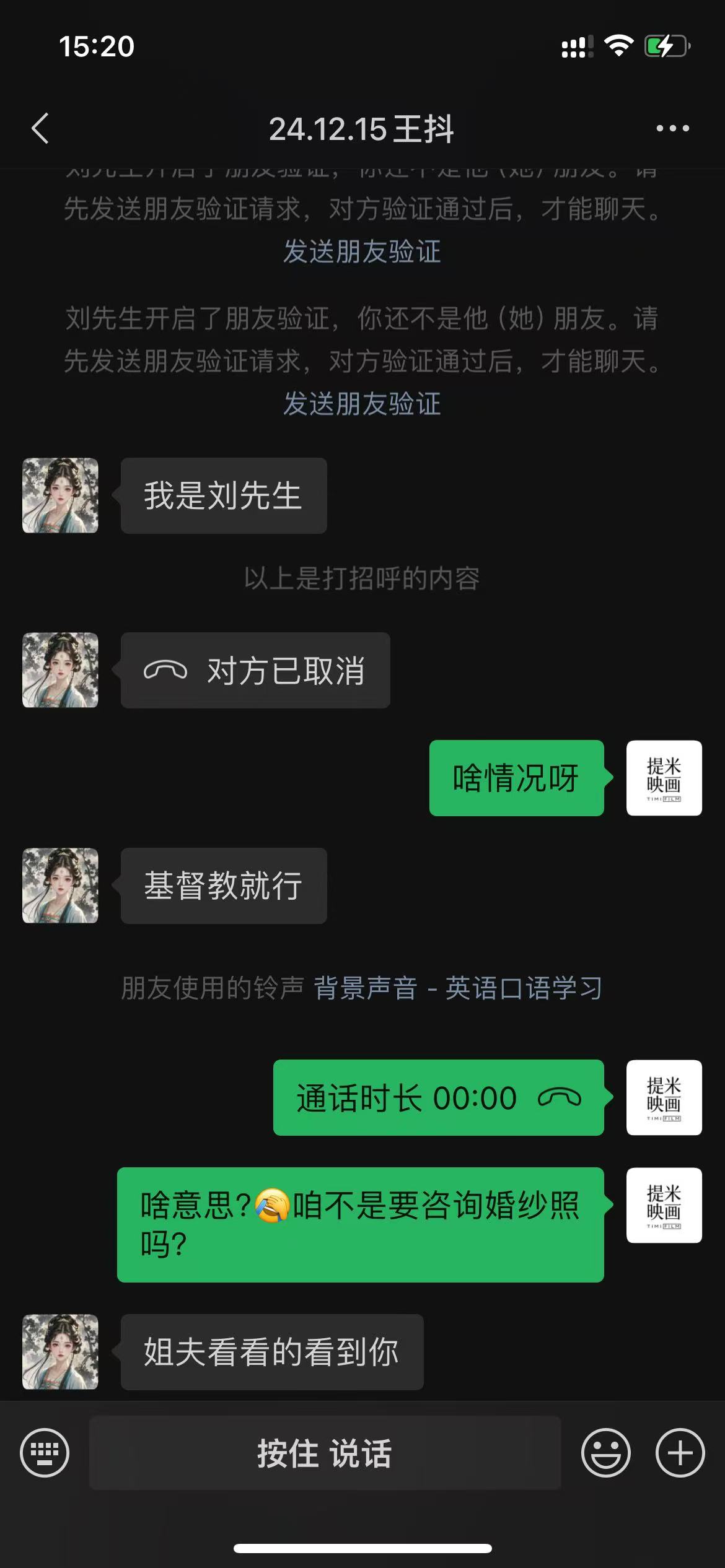725x1568 pixels.
Task: Open the three-dot chat info menu
Action: 672,129
